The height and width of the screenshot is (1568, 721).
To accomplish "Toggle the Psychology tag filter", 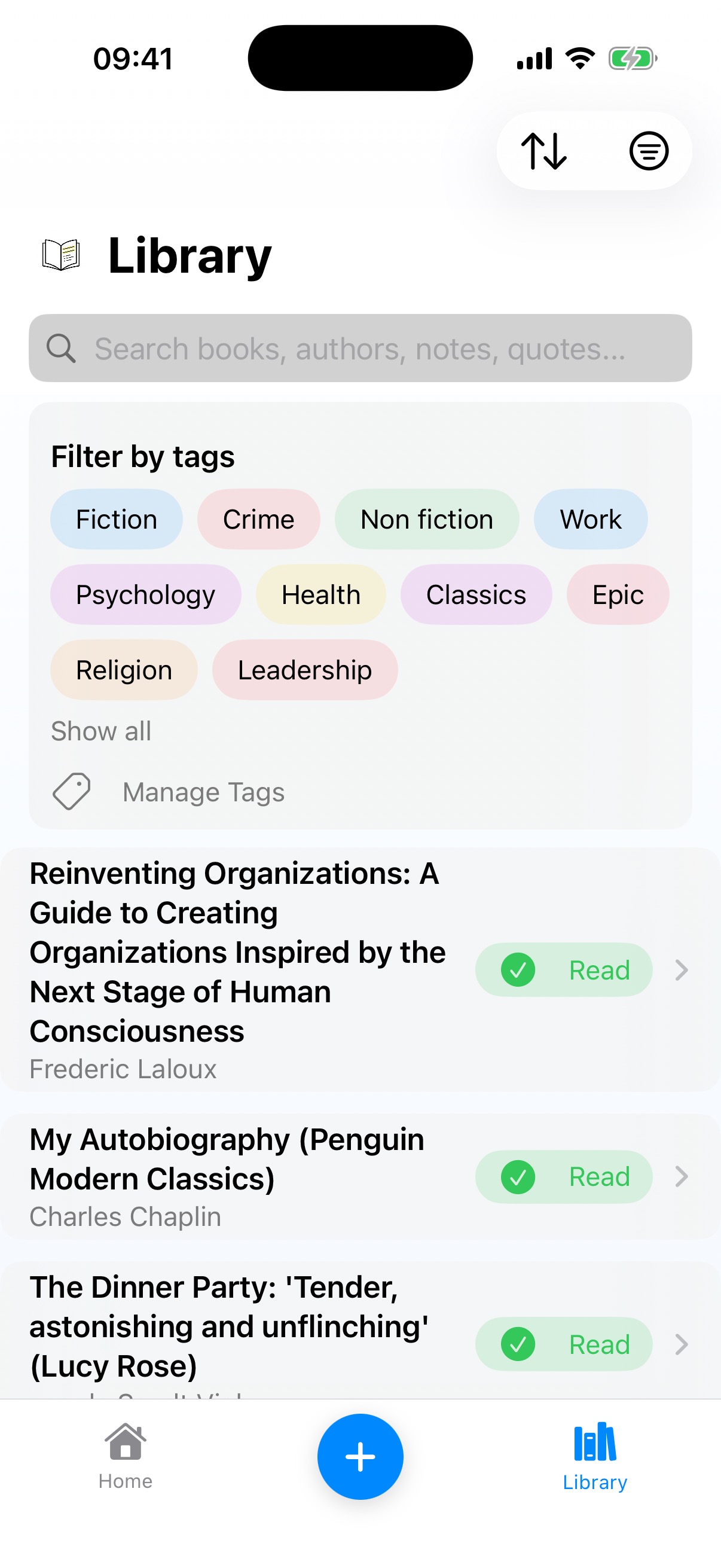I will coord(145,594).
